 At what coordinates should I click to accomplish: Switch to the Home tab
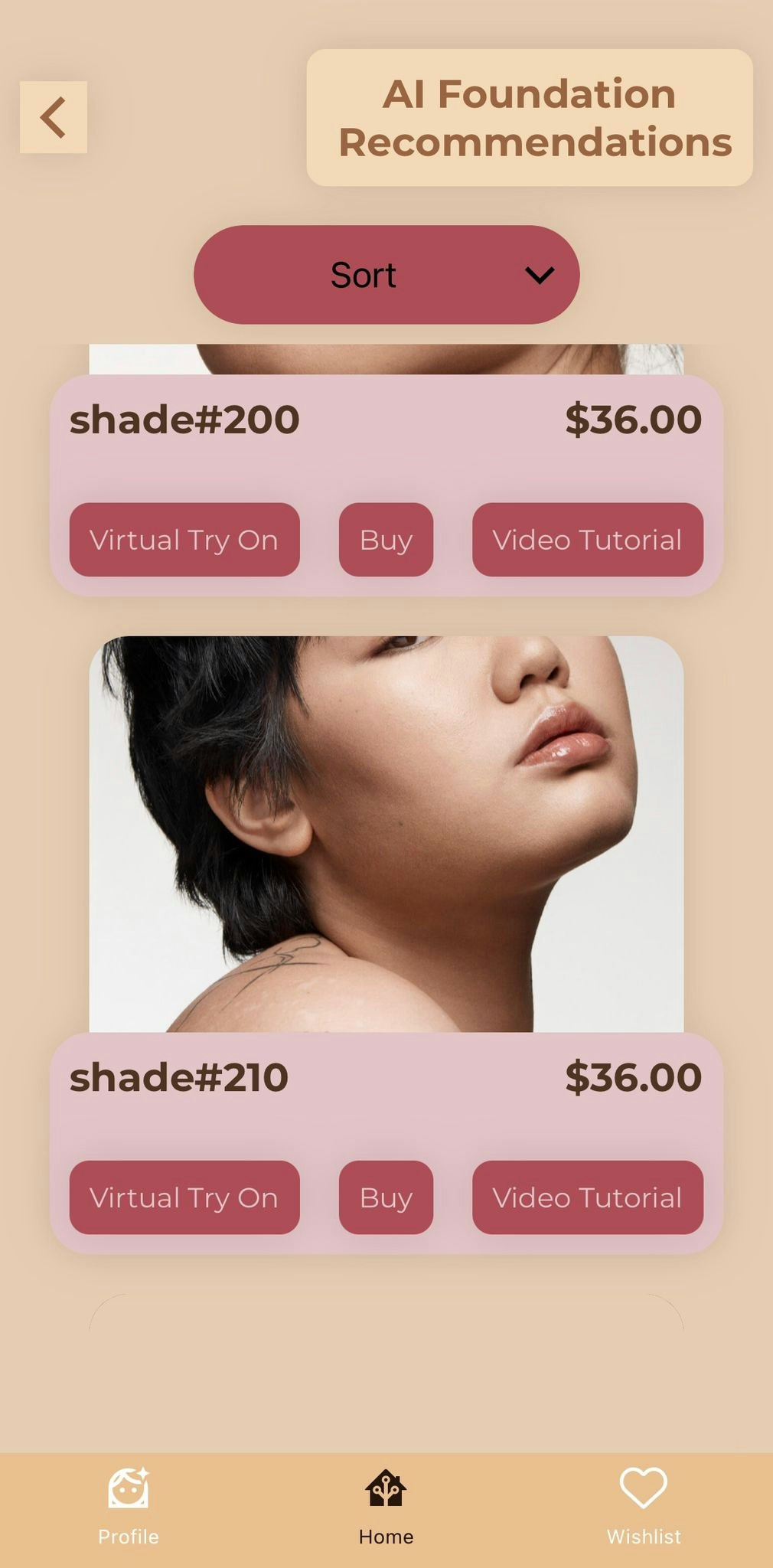386,1507
